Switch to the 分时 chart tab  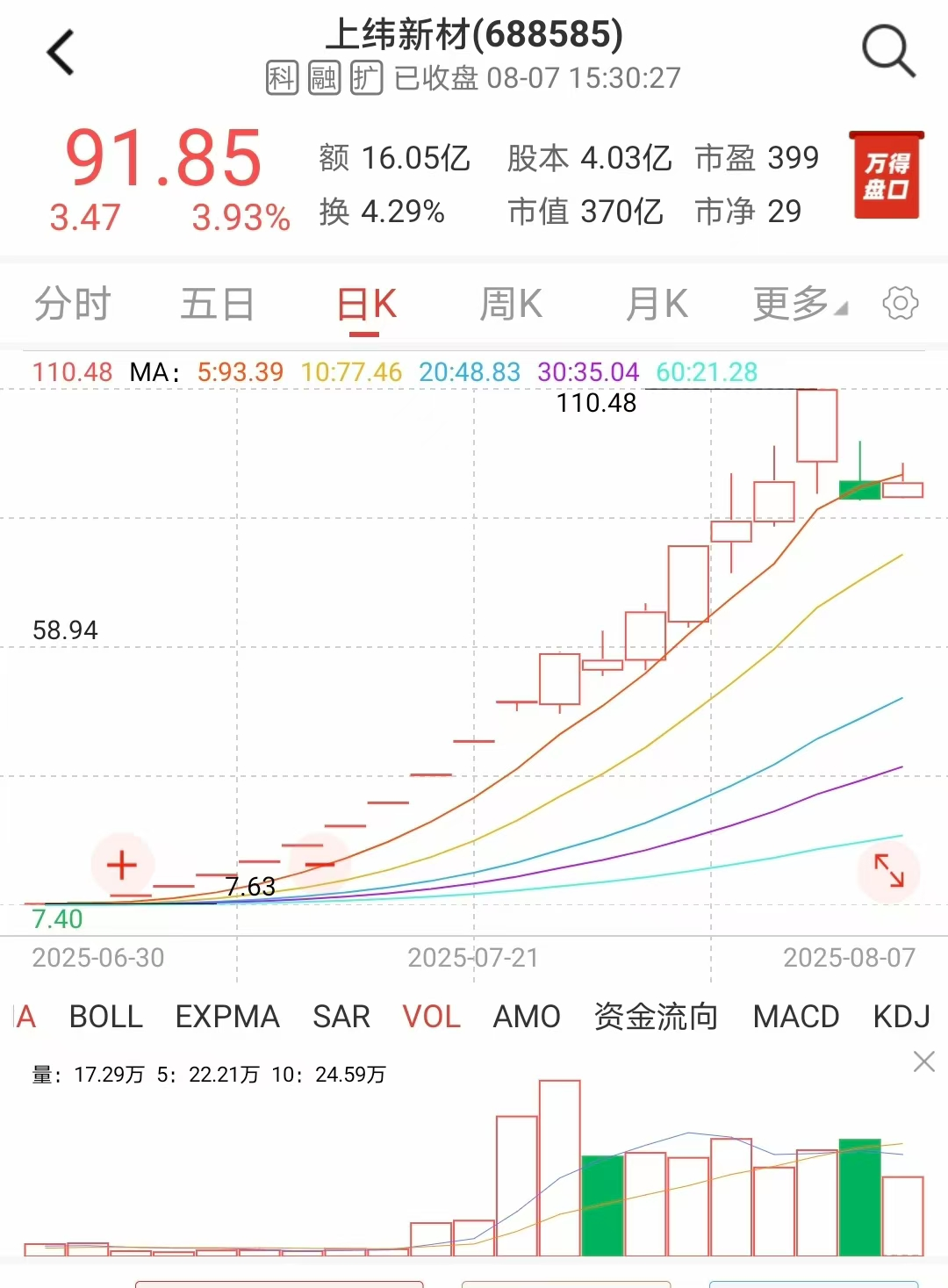point(72,305)
